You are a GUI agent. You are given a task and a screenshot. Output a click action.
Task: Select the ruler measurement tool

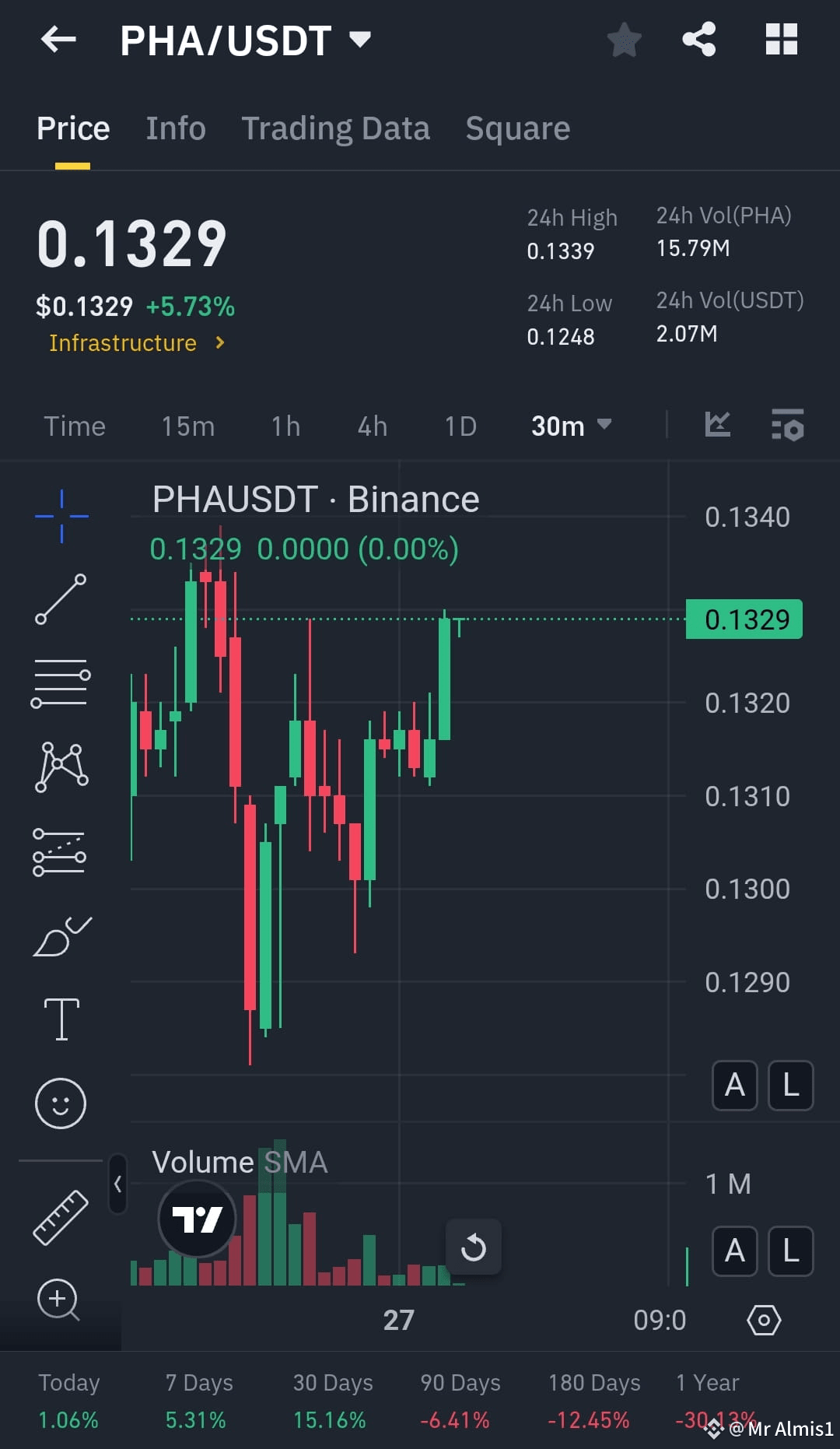click(61, 1216)
